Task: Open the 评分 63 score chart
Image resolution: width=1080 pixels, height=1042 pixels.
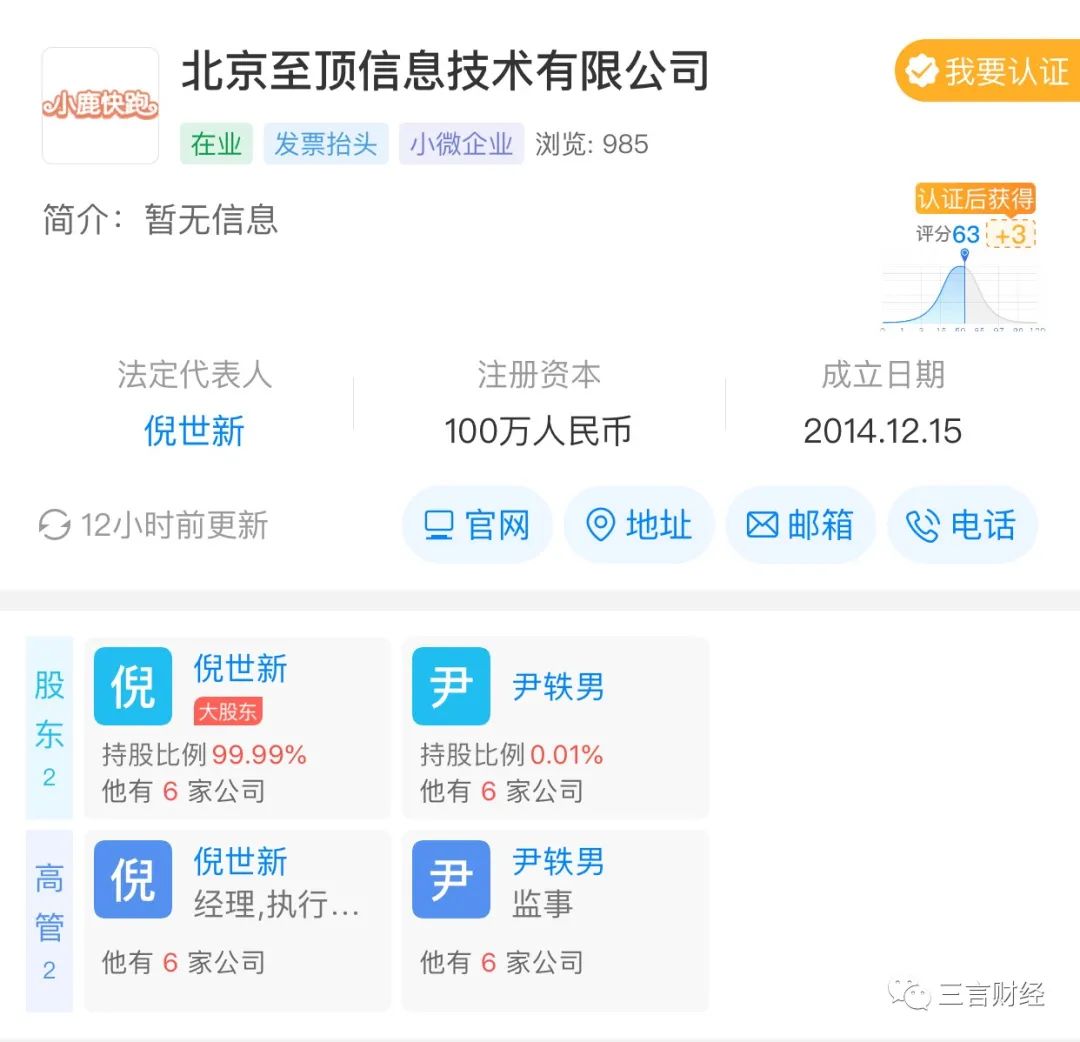Action: tap(962, 280)
